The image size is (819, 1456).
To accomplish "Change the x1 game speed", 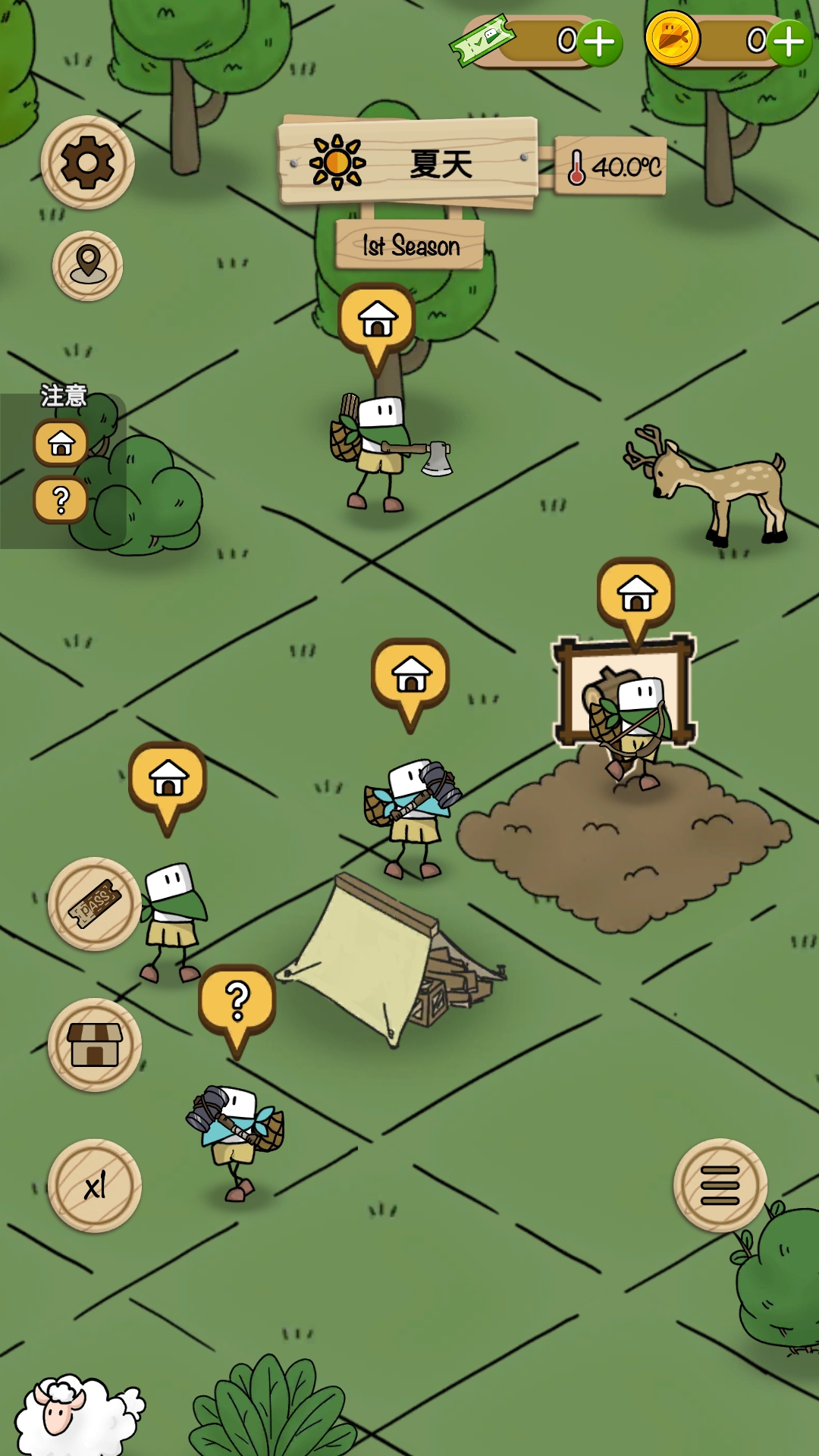I will point(95,1186).
